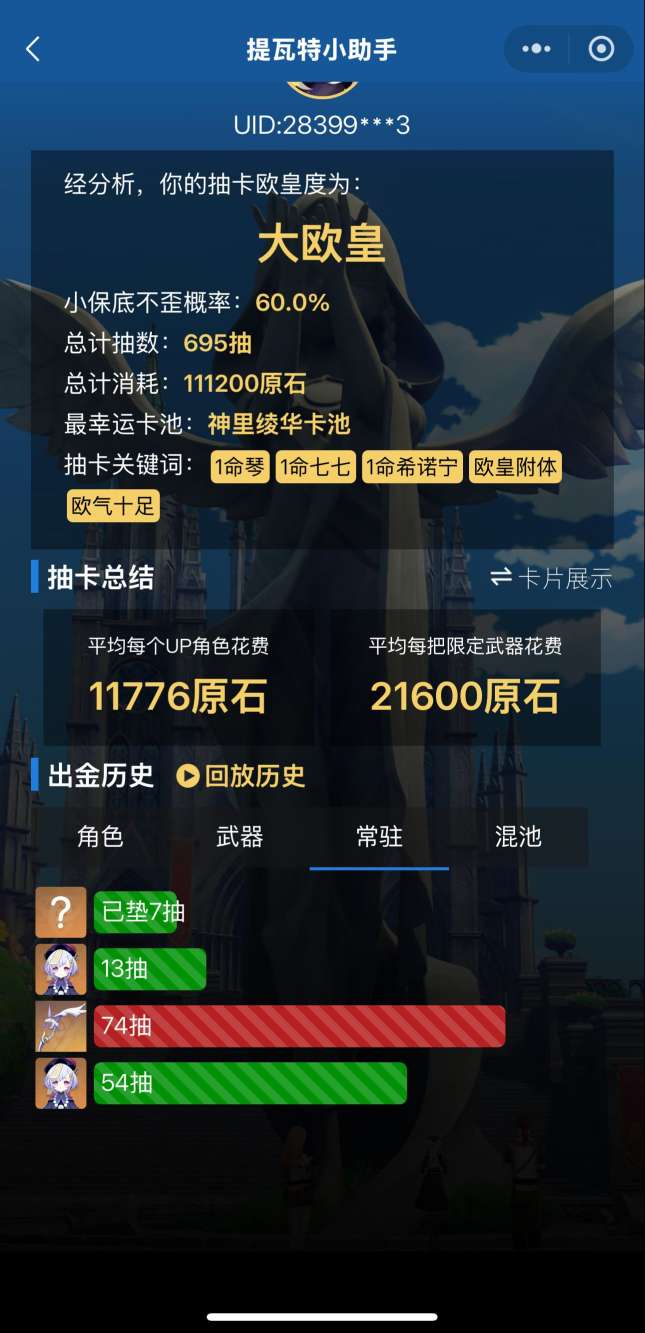Close the mini program with the circle button
The height and width of the screenshot is (1333, 645).
(x=601, y=49)
